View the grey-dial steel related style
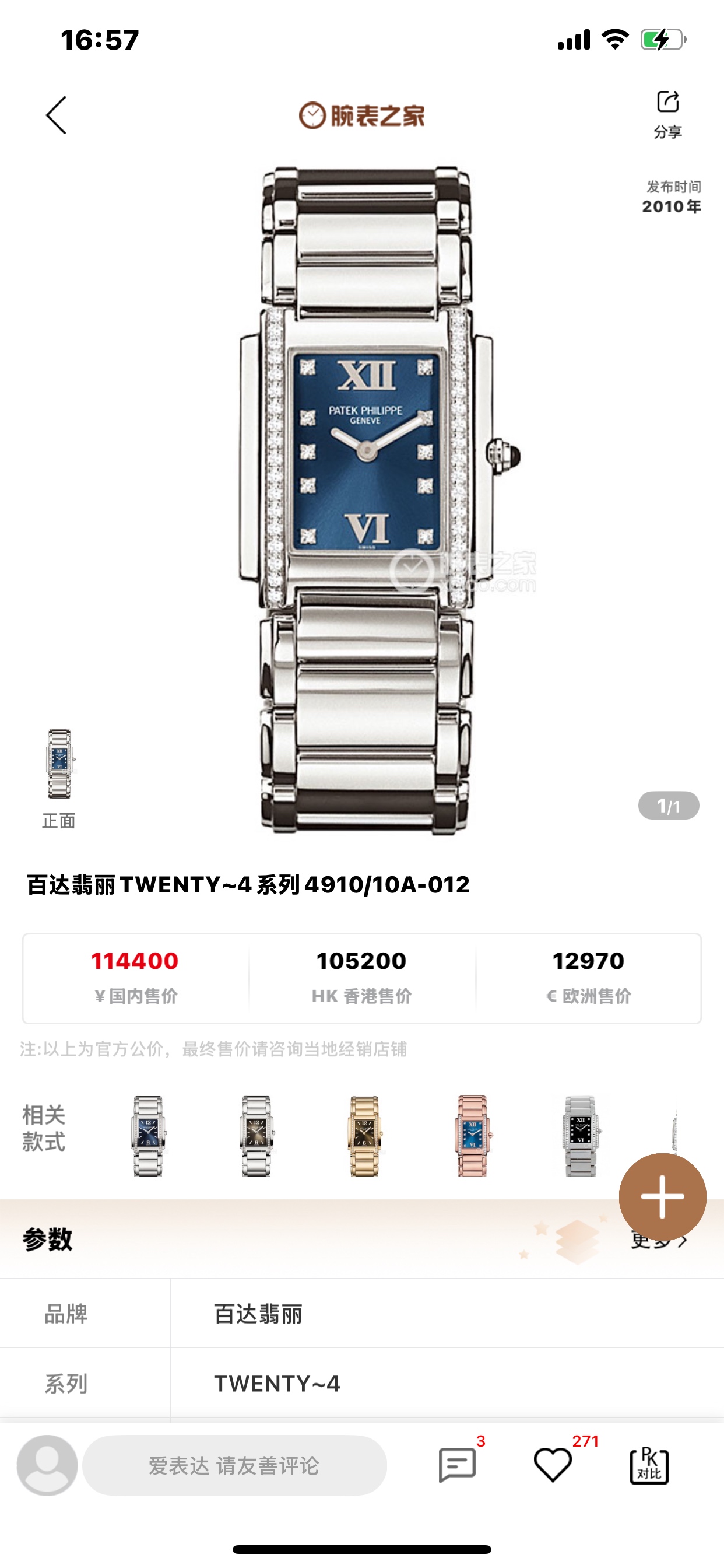Image resolution: width=724 pixels, height=1568 pixels. point(256,1136)
